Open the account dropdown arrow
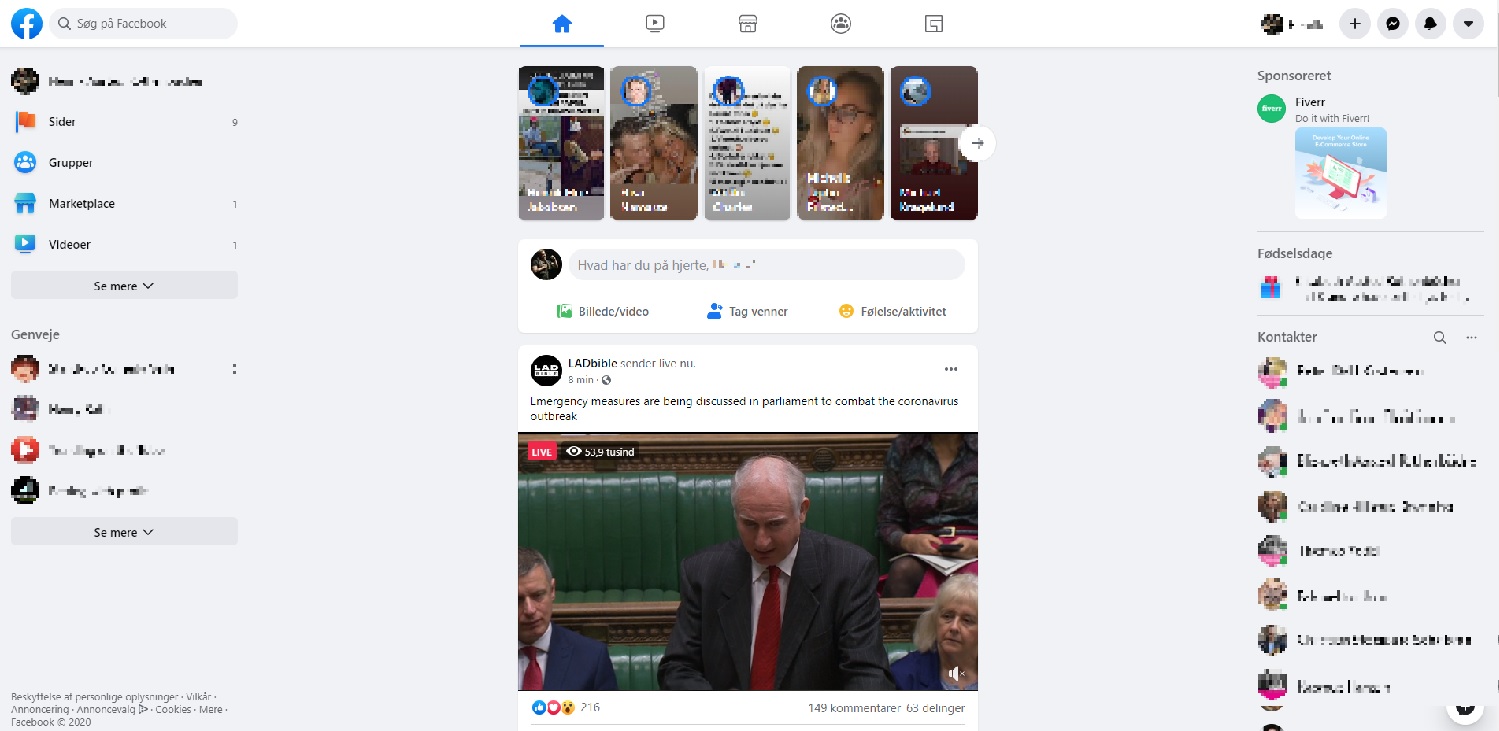Viewport: 1499px width, 731px height. click(1468, 24)
